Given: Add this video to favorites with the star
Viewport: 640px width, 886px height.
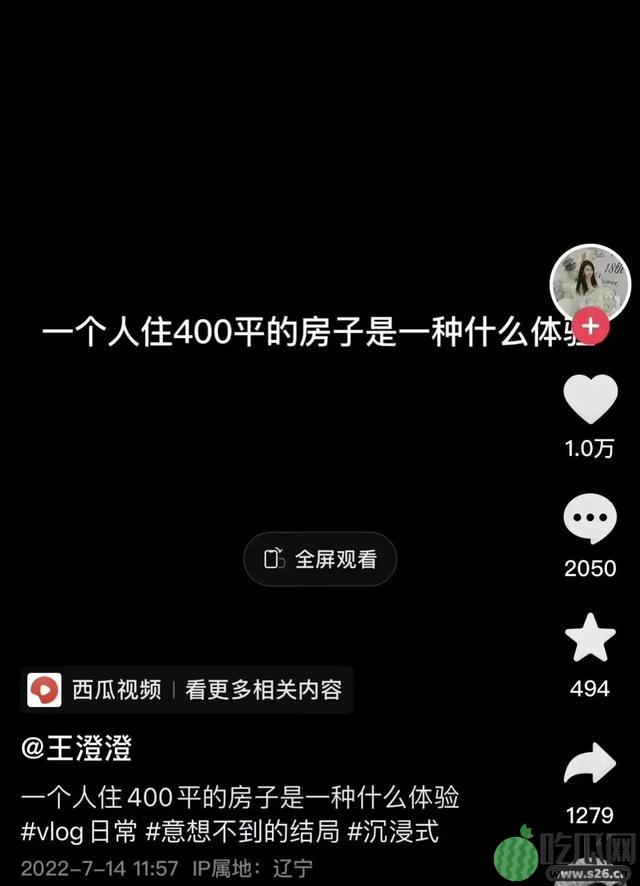Looking at the screenshot, I should click(590, 641).
